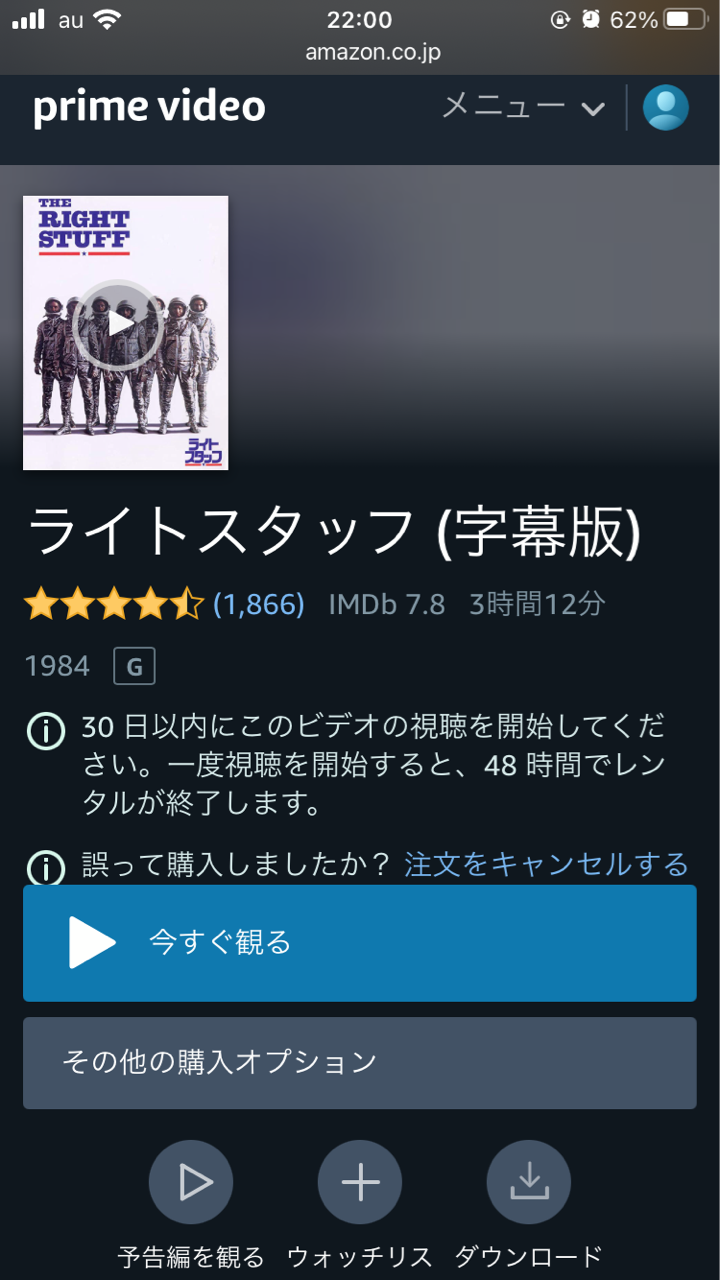
Task: Open the メニュー dropdown
Action: 523,107
